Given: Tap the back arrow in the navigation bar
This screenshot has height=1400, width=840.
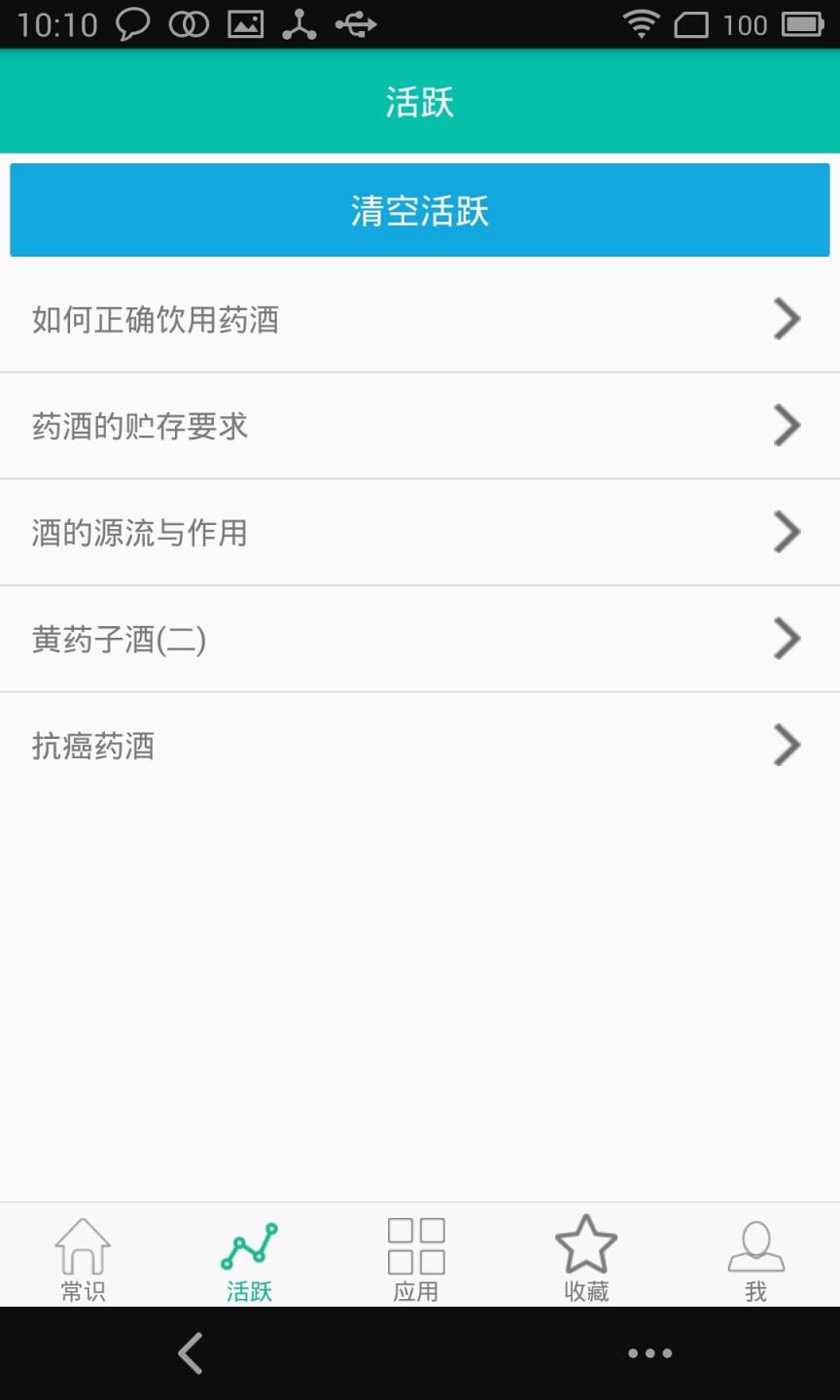Looking at the screenshot, I should coord(190,1352).
